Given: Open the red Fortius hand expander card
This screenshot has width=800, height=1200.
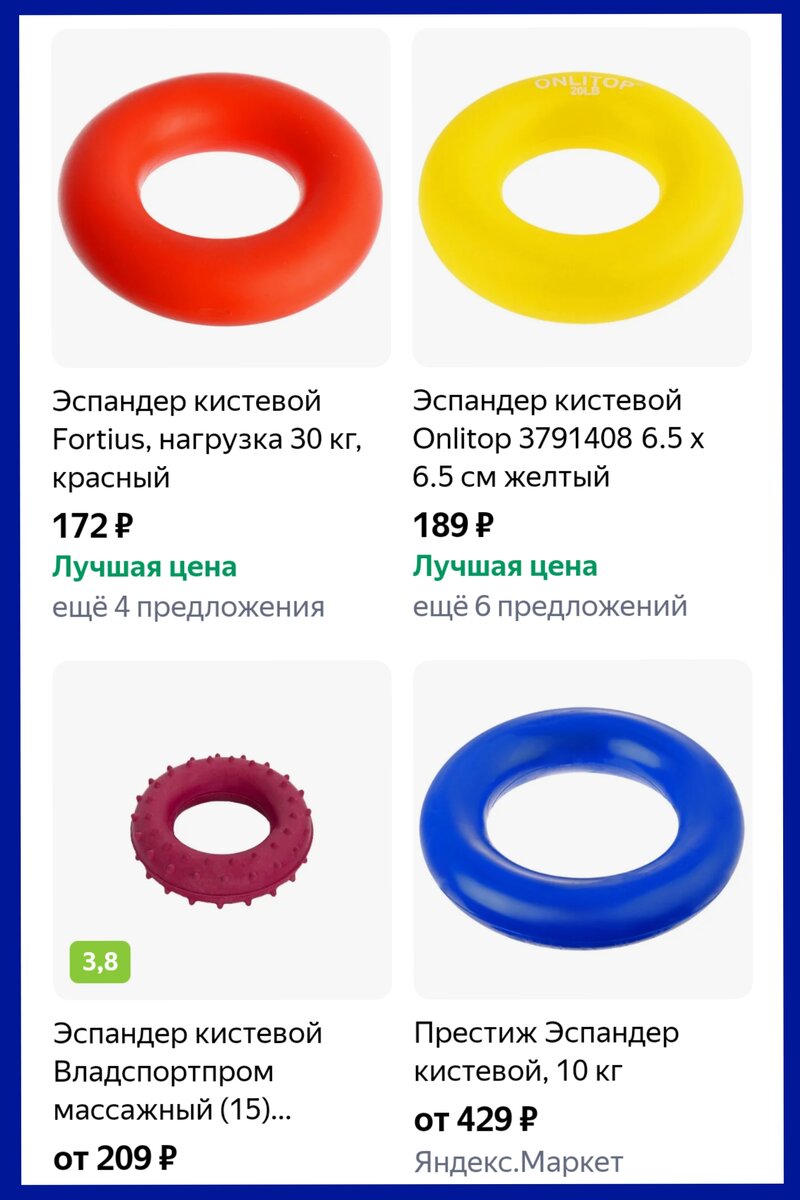Looking at the screenshot, I should click(221, 198).
